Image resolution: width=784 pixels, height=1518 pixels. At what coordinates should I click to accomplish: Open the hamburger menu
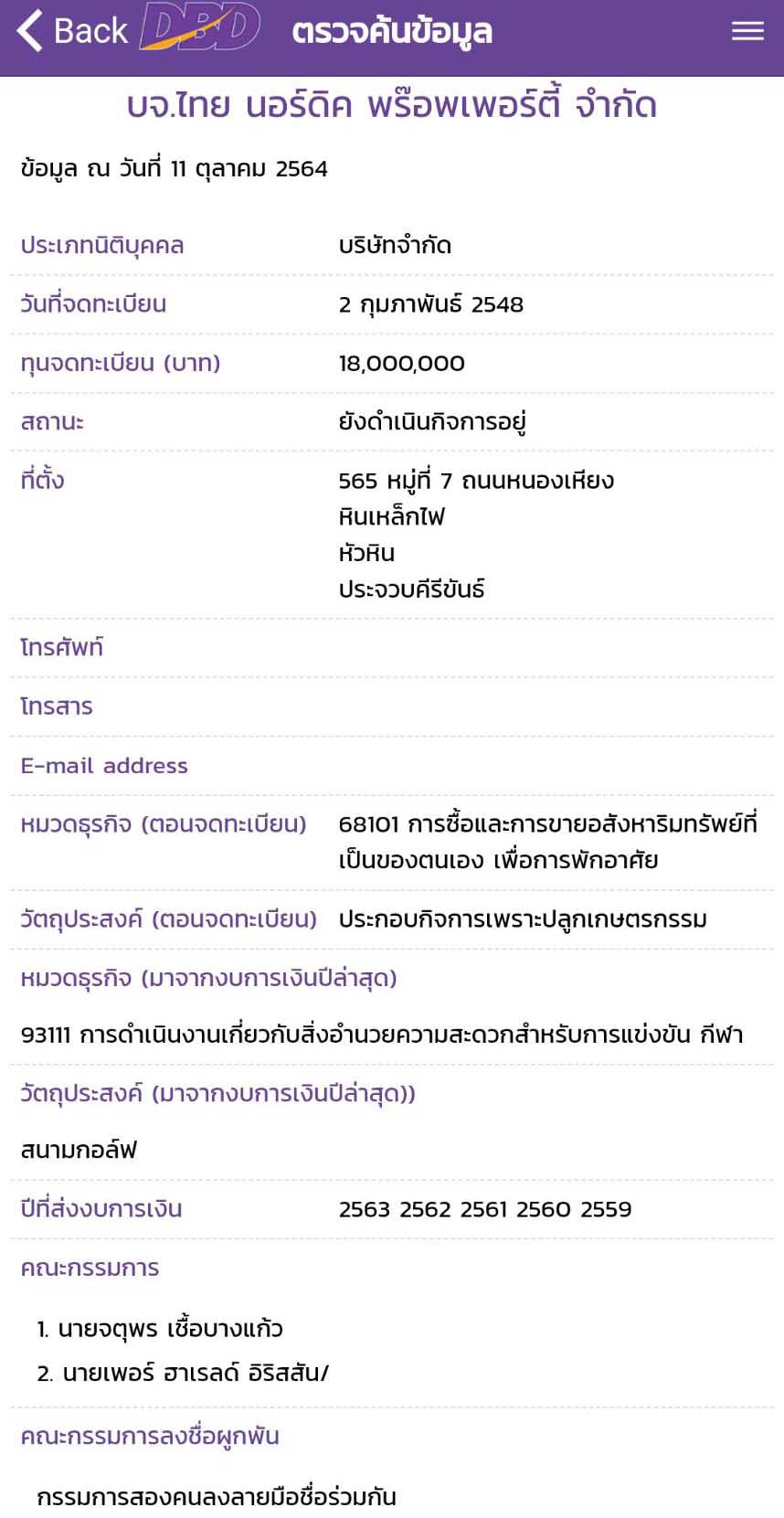747,31
